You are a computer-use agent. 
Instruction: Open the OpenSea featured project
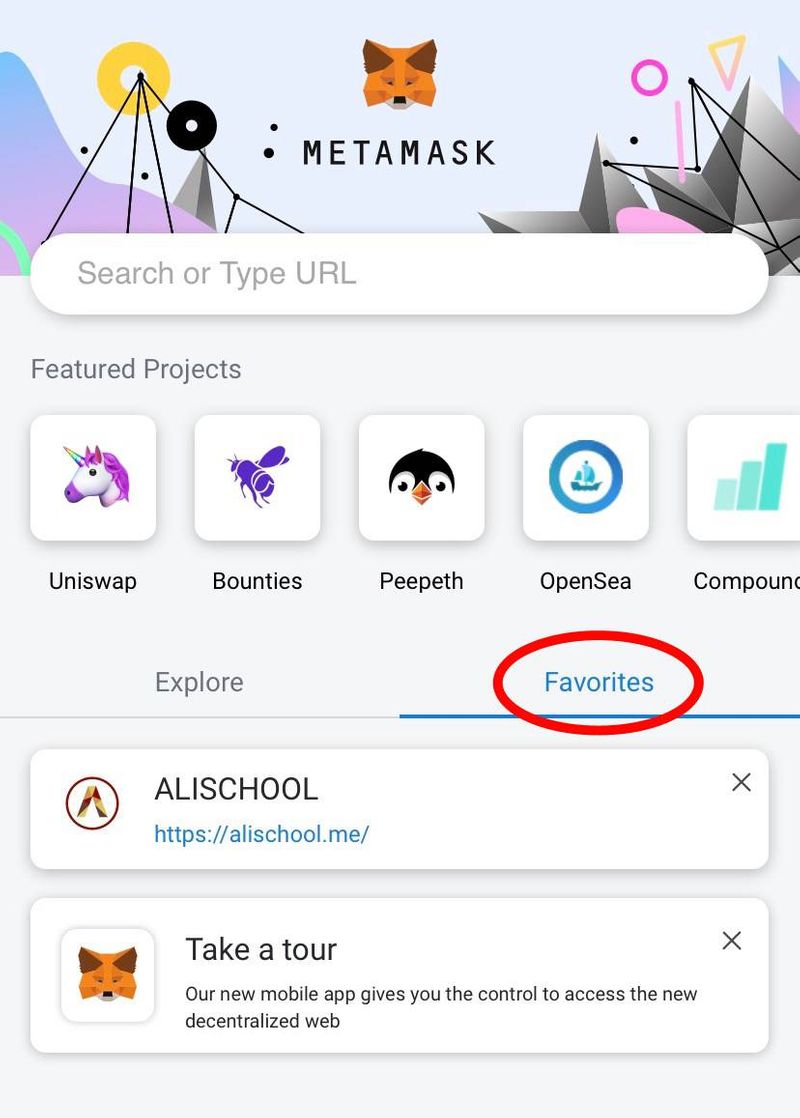tap(585, 478)
